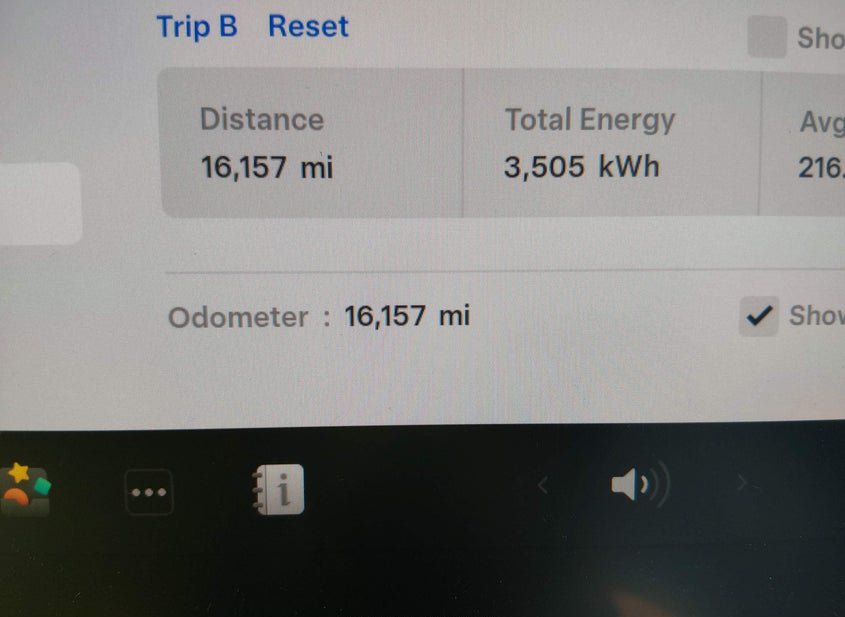Screen dimensions: 845x617
Task: Tick the unchecked Show checkbox beside Trip B
Action: [767, 38]
